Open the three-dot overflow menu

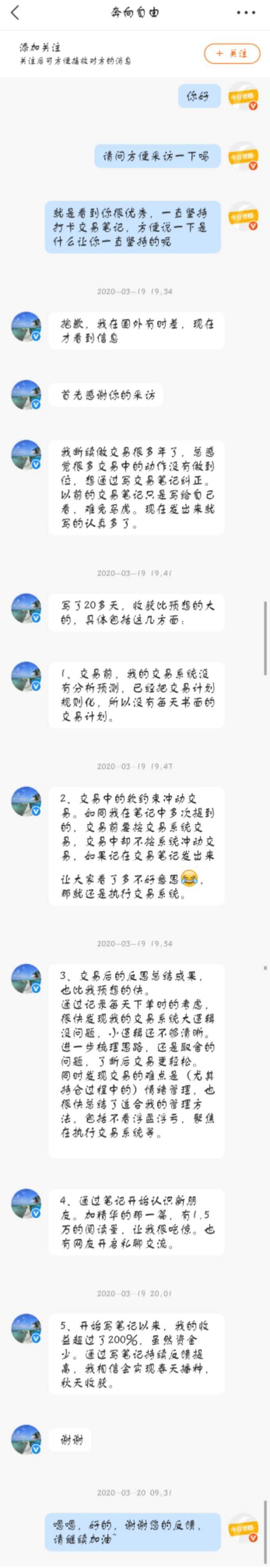point(245,13)
